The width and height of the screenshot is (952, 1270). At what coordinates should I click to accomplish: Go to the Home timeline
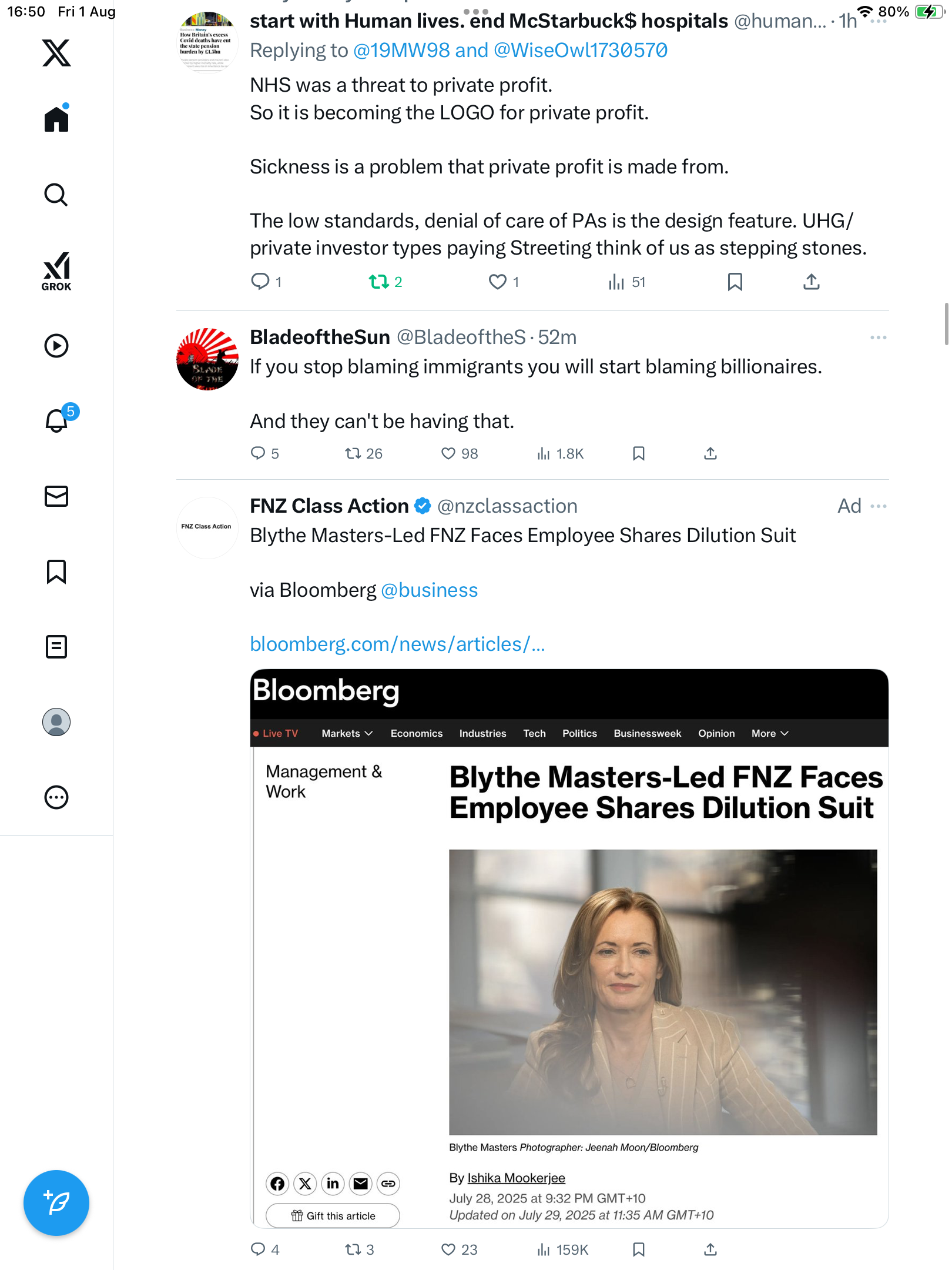click(56, 119)
